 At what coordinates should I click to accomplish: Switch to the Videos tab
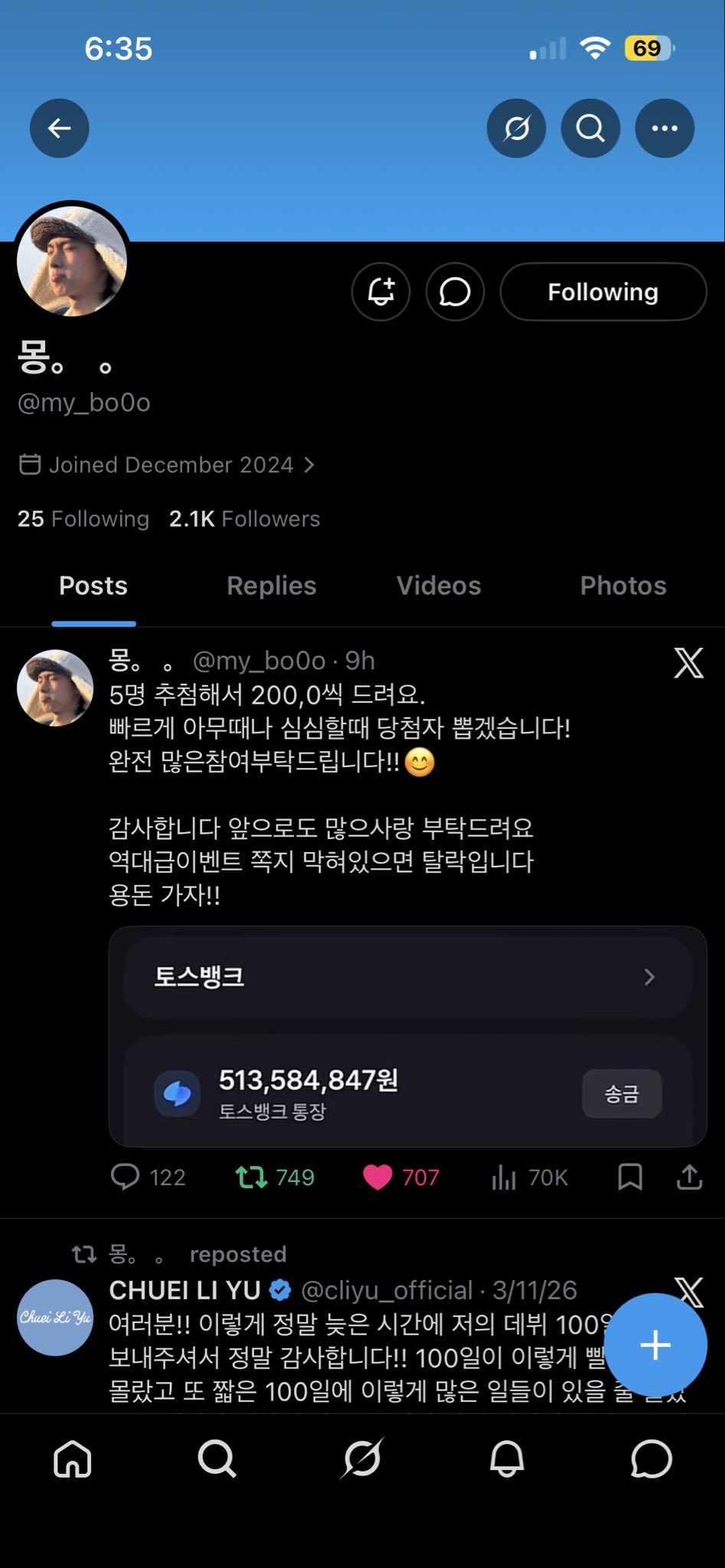(x=439, y=586)
